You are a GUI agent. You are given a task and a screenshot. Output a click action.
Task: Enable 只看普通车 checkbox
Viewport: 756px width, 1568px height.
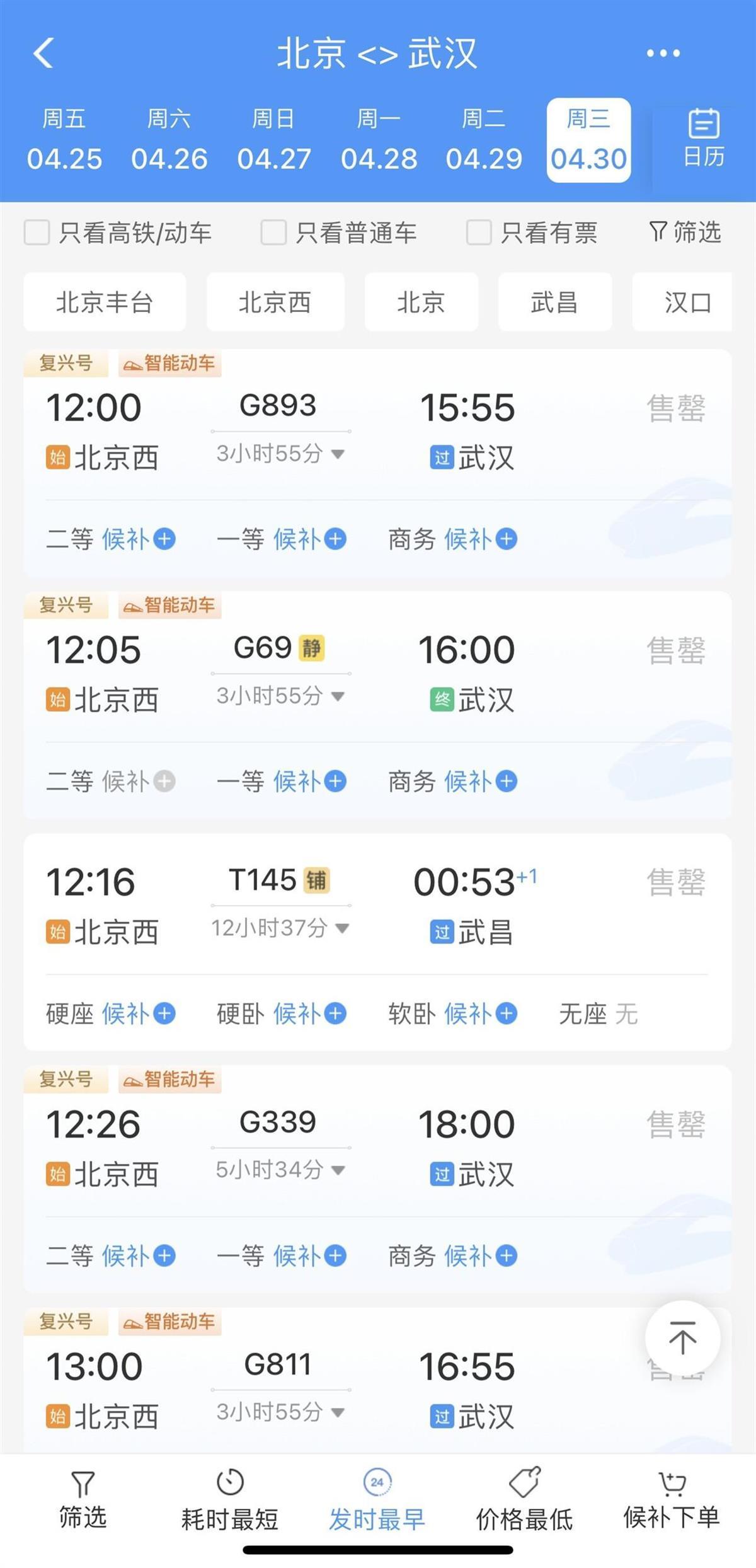[x=273, y=233]
